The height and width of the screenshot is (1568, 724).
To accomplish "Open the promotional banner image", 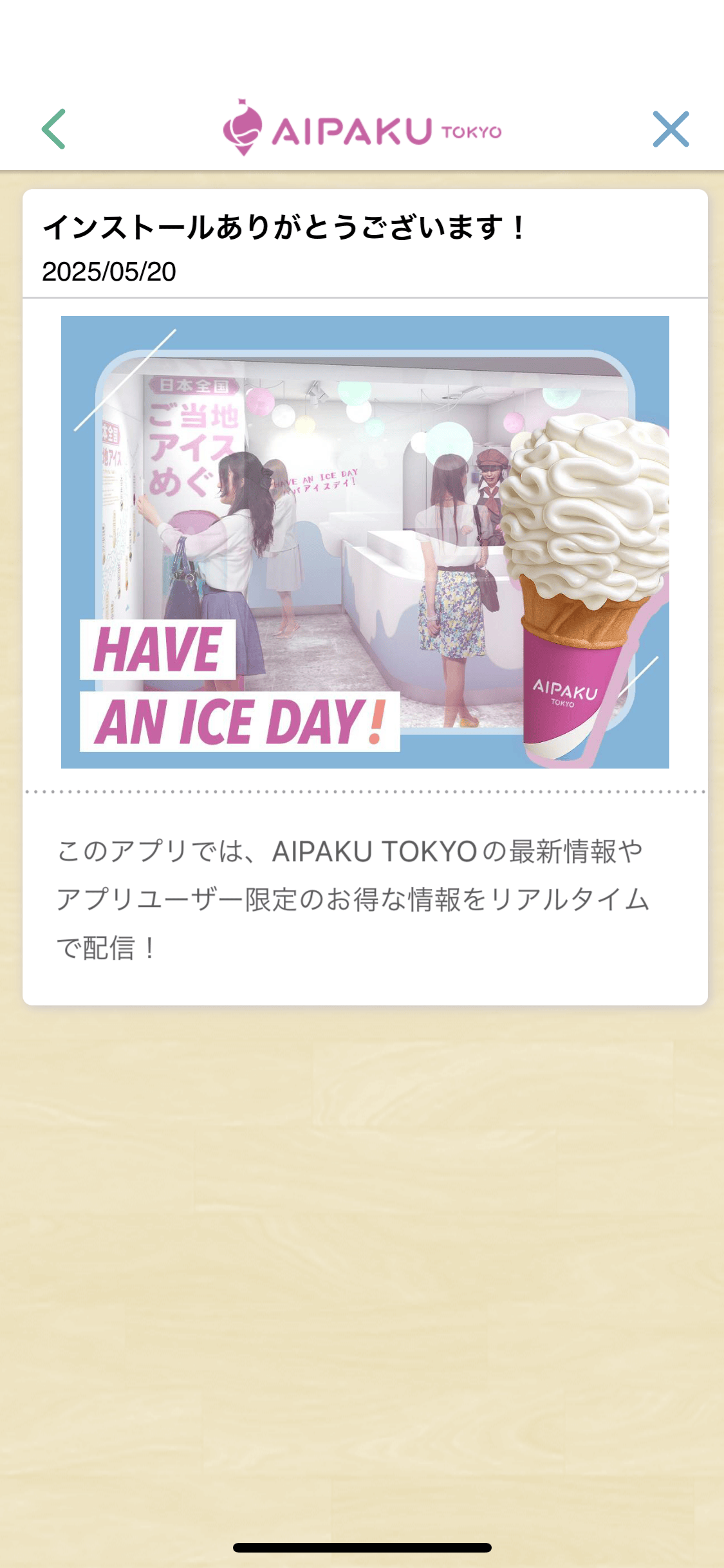I will 367,541.
